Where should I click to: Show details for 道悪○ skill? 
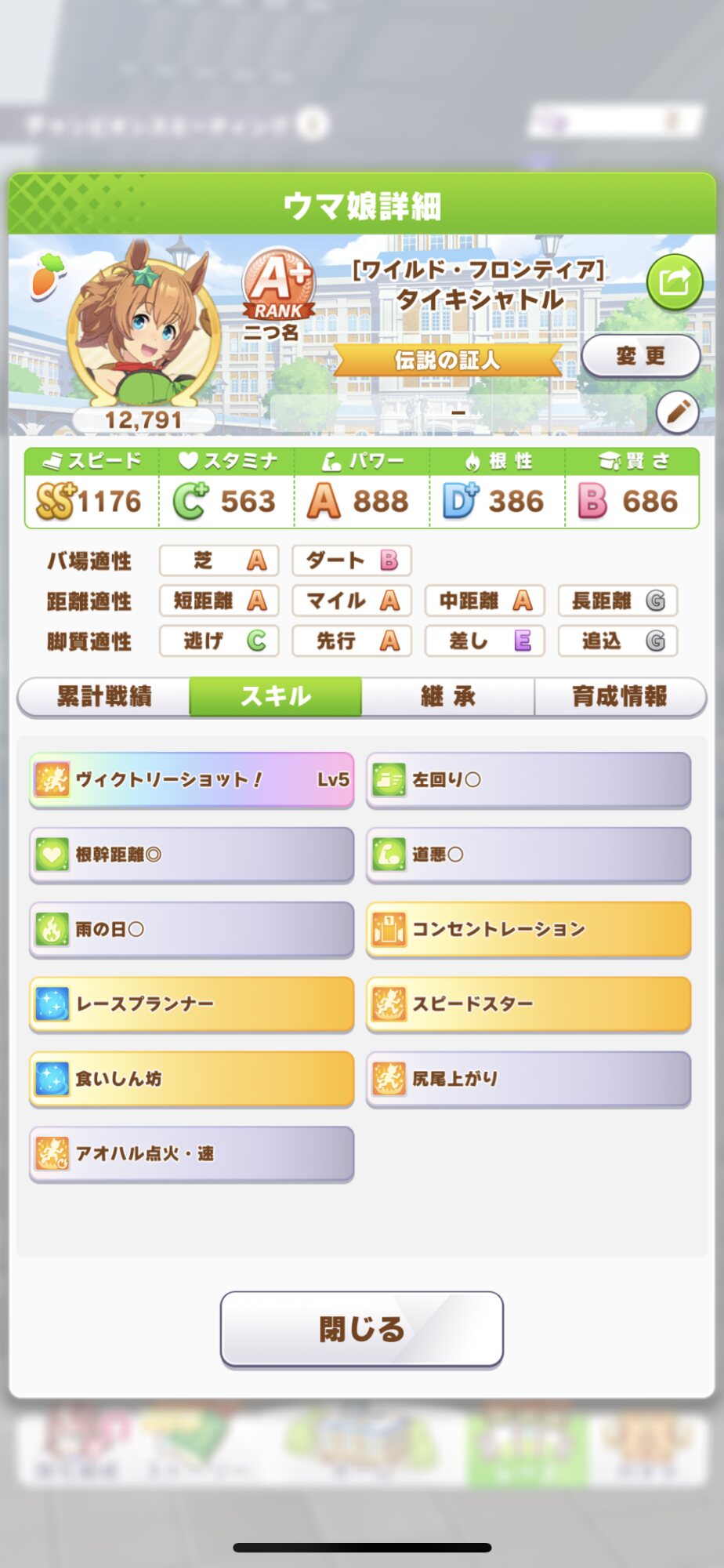528,854
